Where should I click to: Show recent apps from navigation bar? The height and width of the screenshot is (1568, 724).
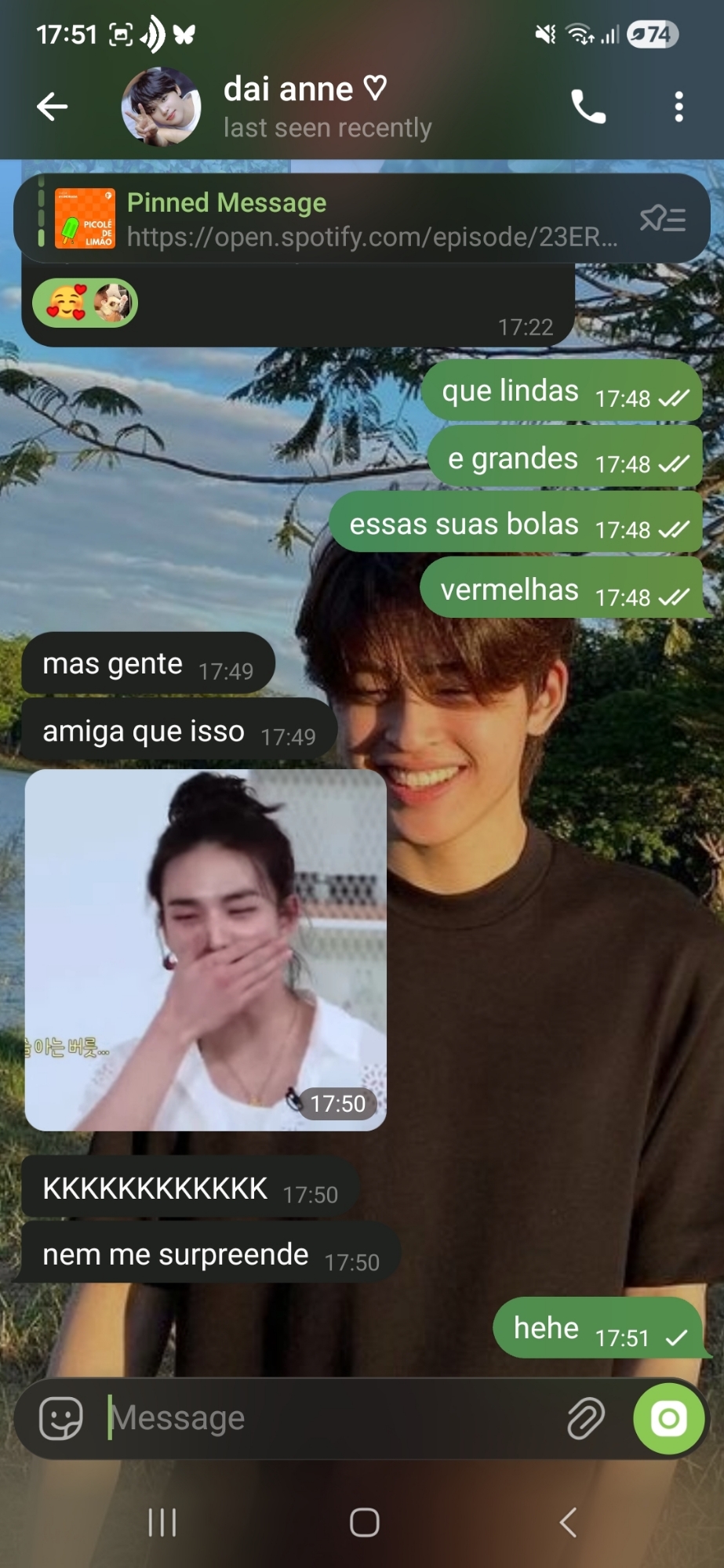pyautogui.click(x=162, y=1523)
